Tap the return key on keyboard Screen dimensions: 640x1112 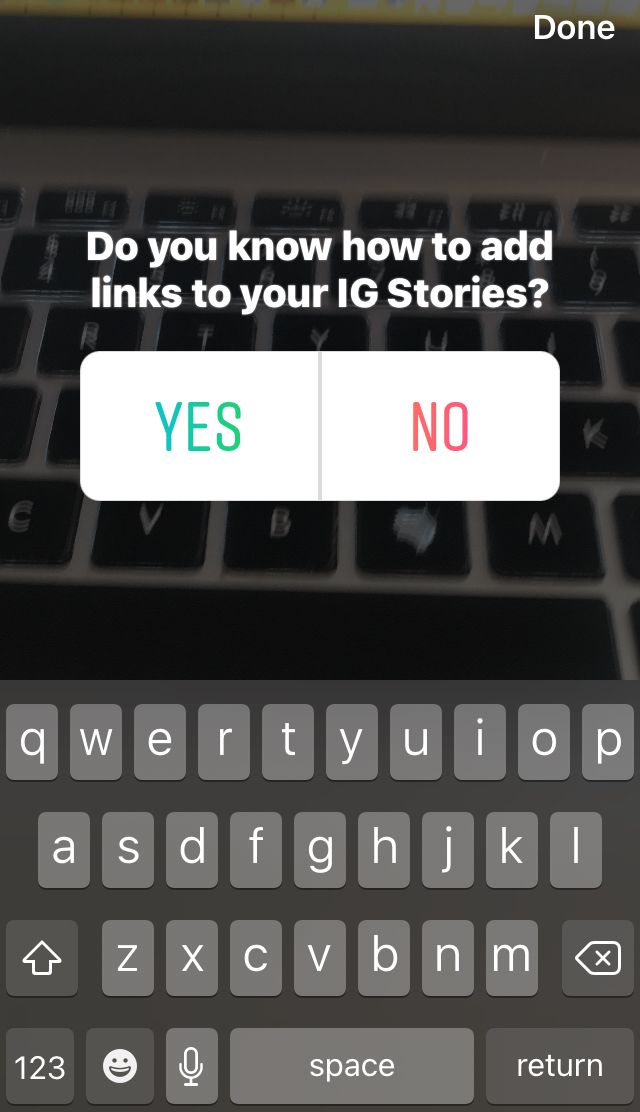coord(559,1066)
